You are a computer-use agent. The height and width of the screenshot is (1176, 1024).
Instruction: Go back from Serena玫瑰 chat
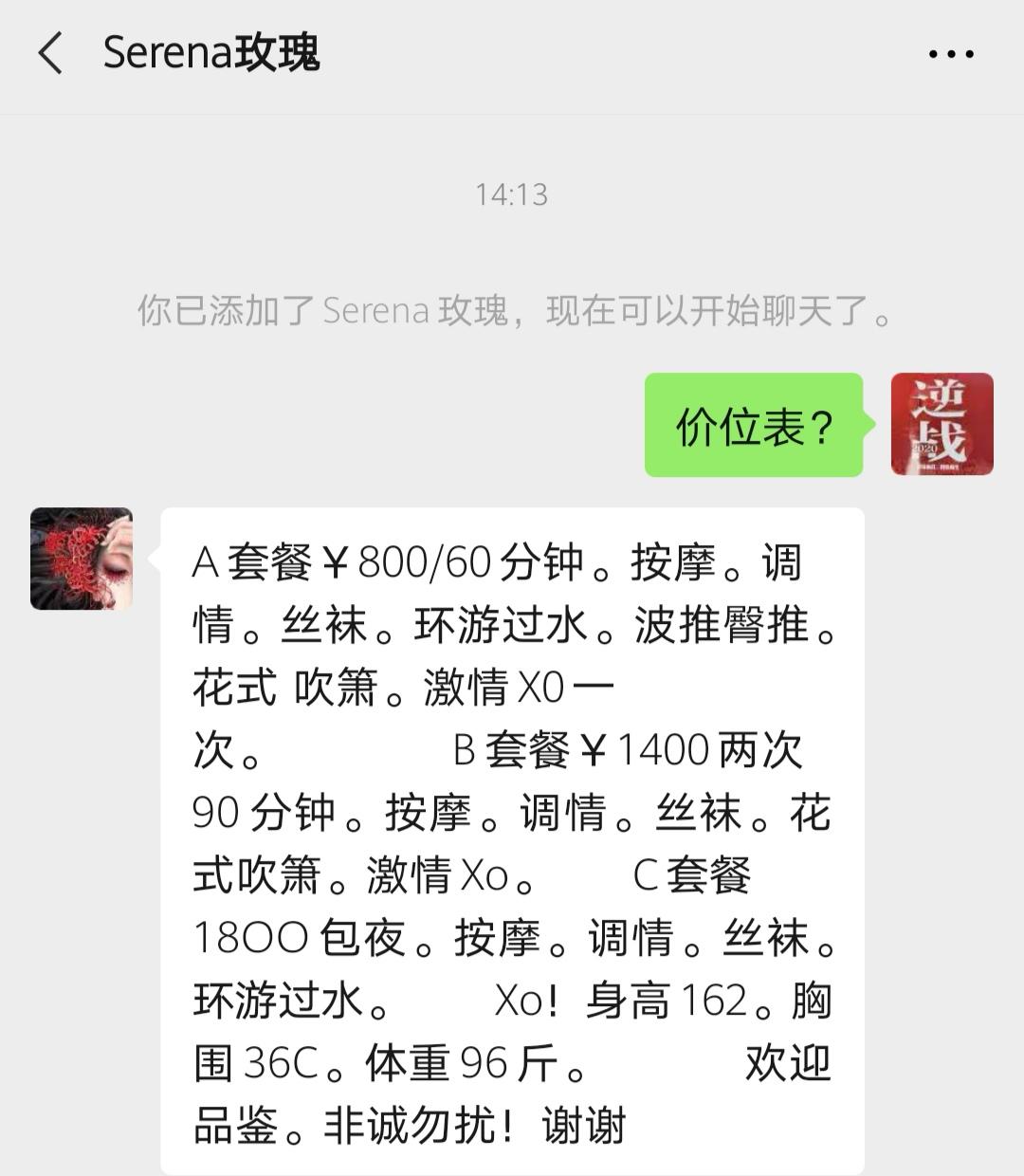(51, 53)
